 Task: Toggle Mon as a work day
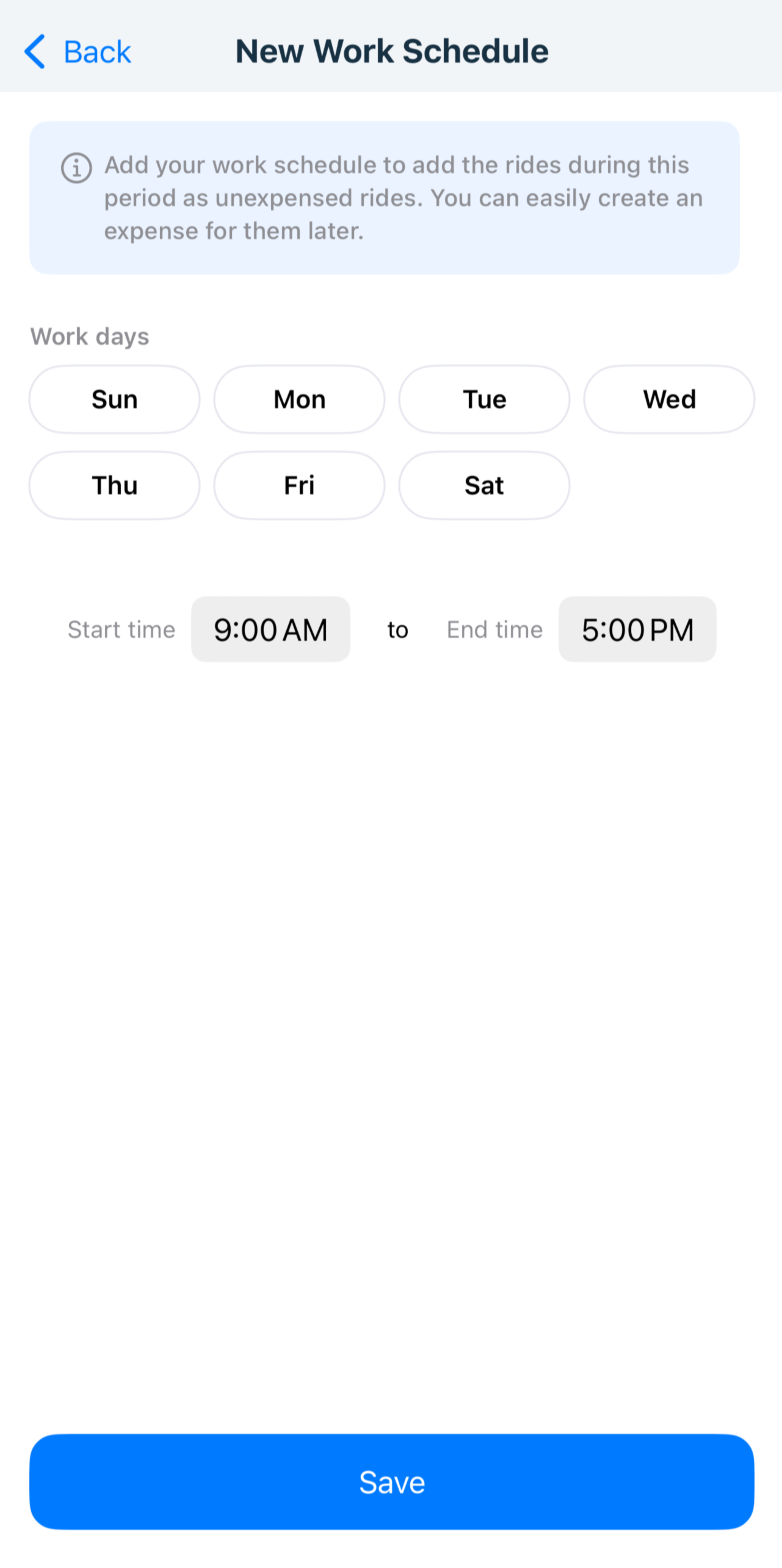(299, 399)
